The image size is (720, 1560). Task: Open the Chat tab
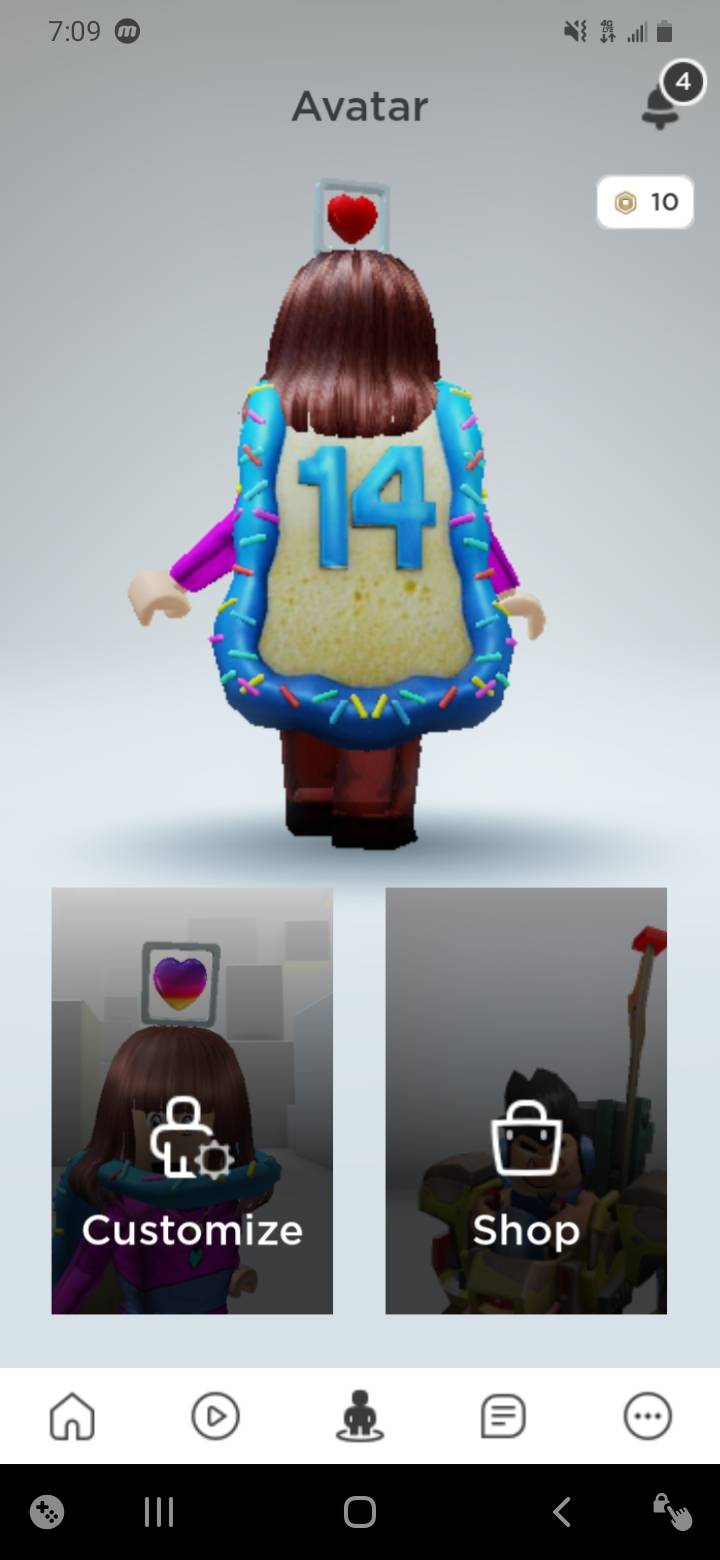[x=503, y=1416]
